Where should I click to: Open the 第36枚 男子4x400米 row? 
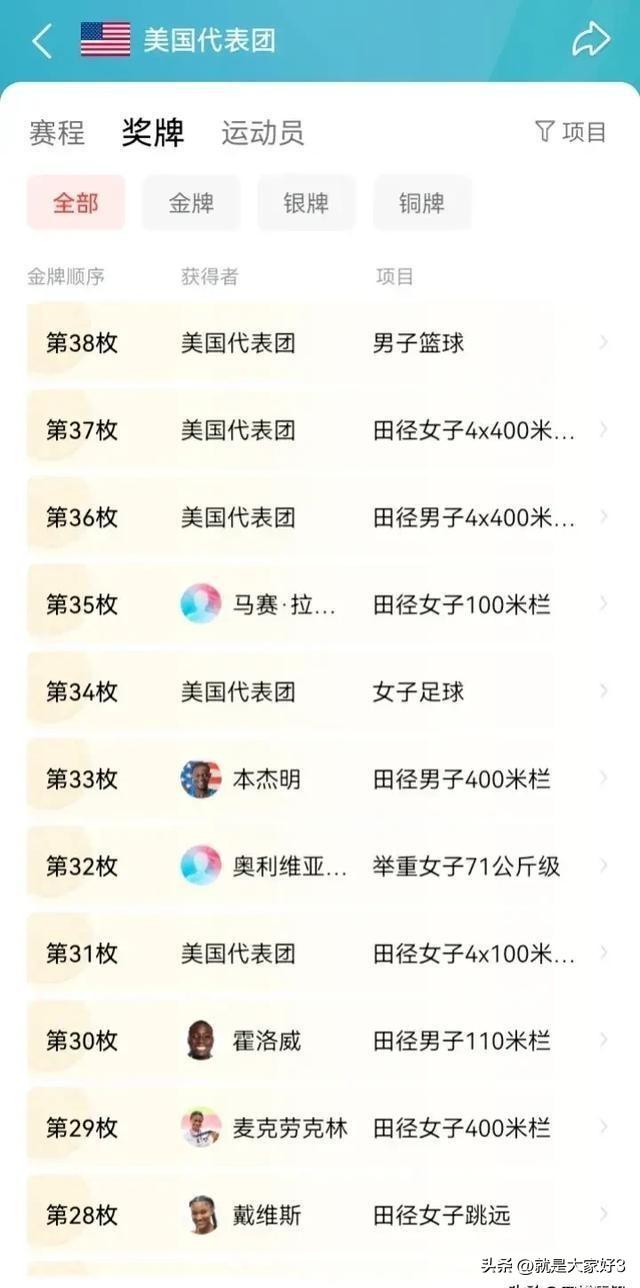[320, 517]
